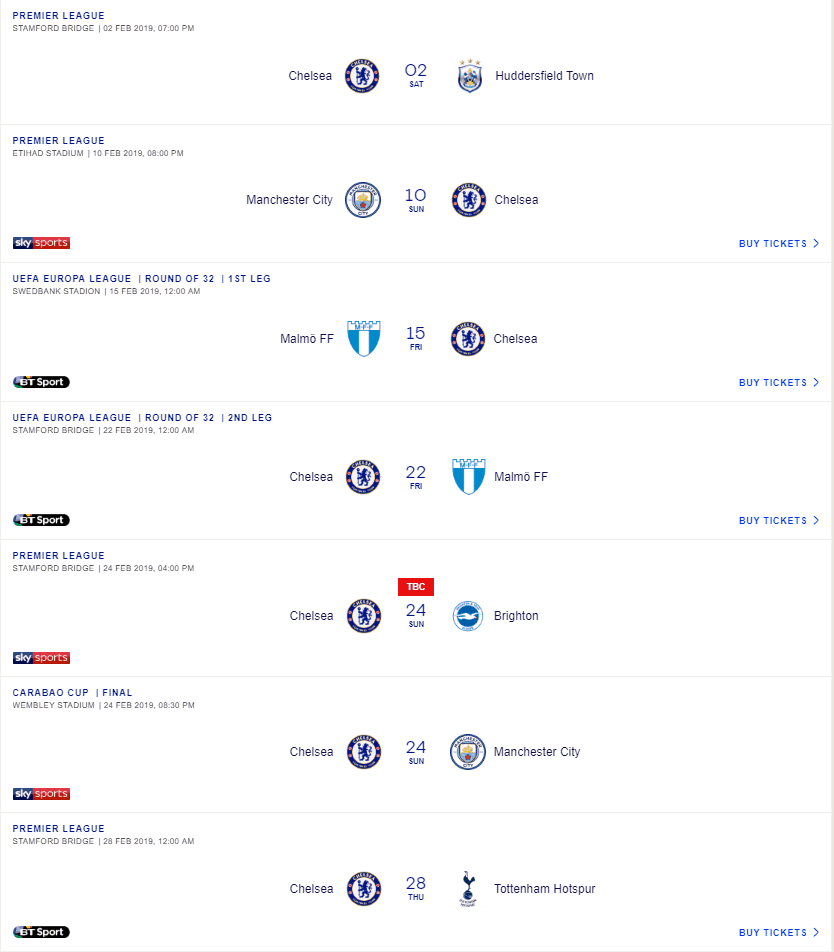Buy tickets for Manchester City vs Chelsea
This screenshot has height=952, width=834.
pos(778,244)
